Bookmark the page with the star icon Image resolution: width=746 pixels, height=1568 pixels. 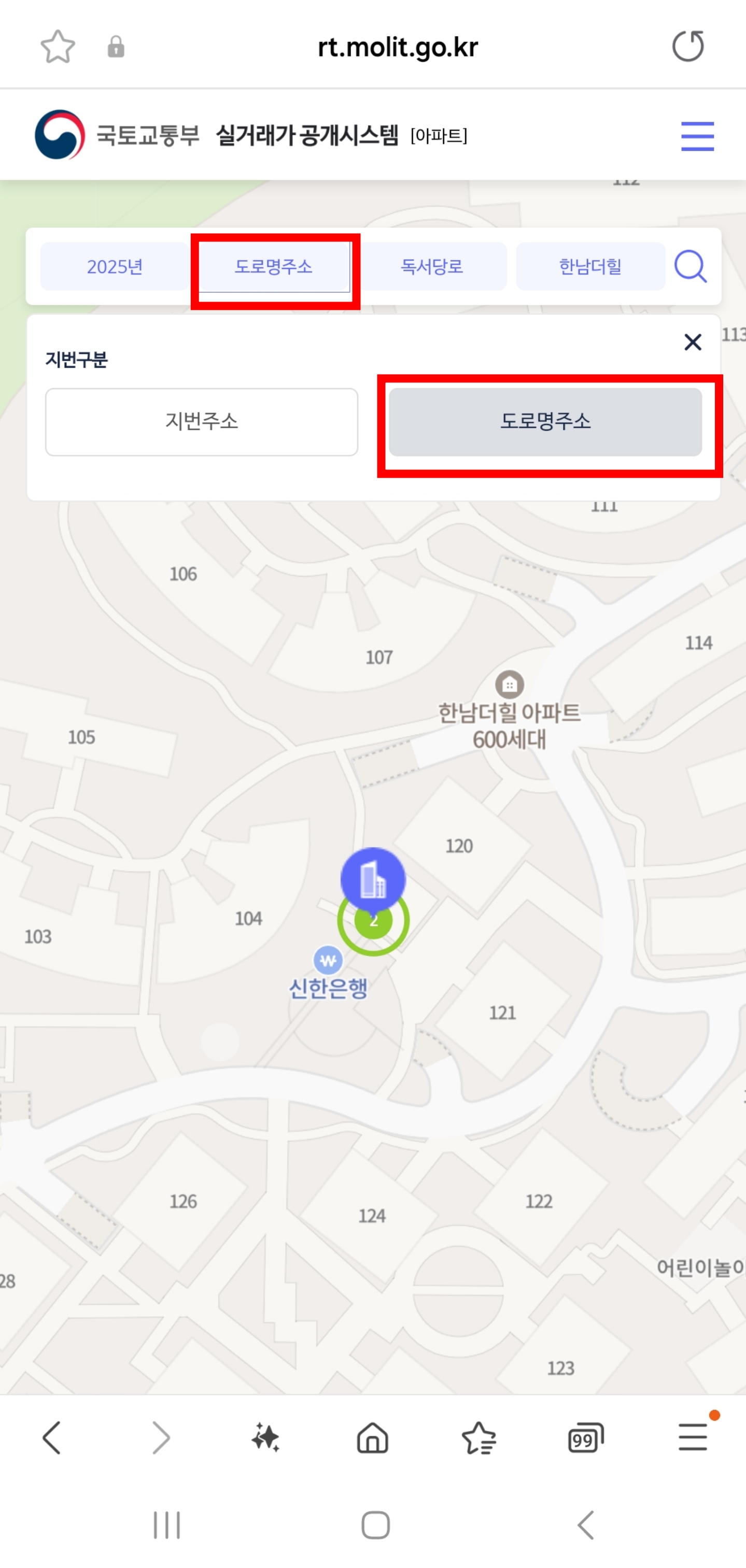pos(59,46)
